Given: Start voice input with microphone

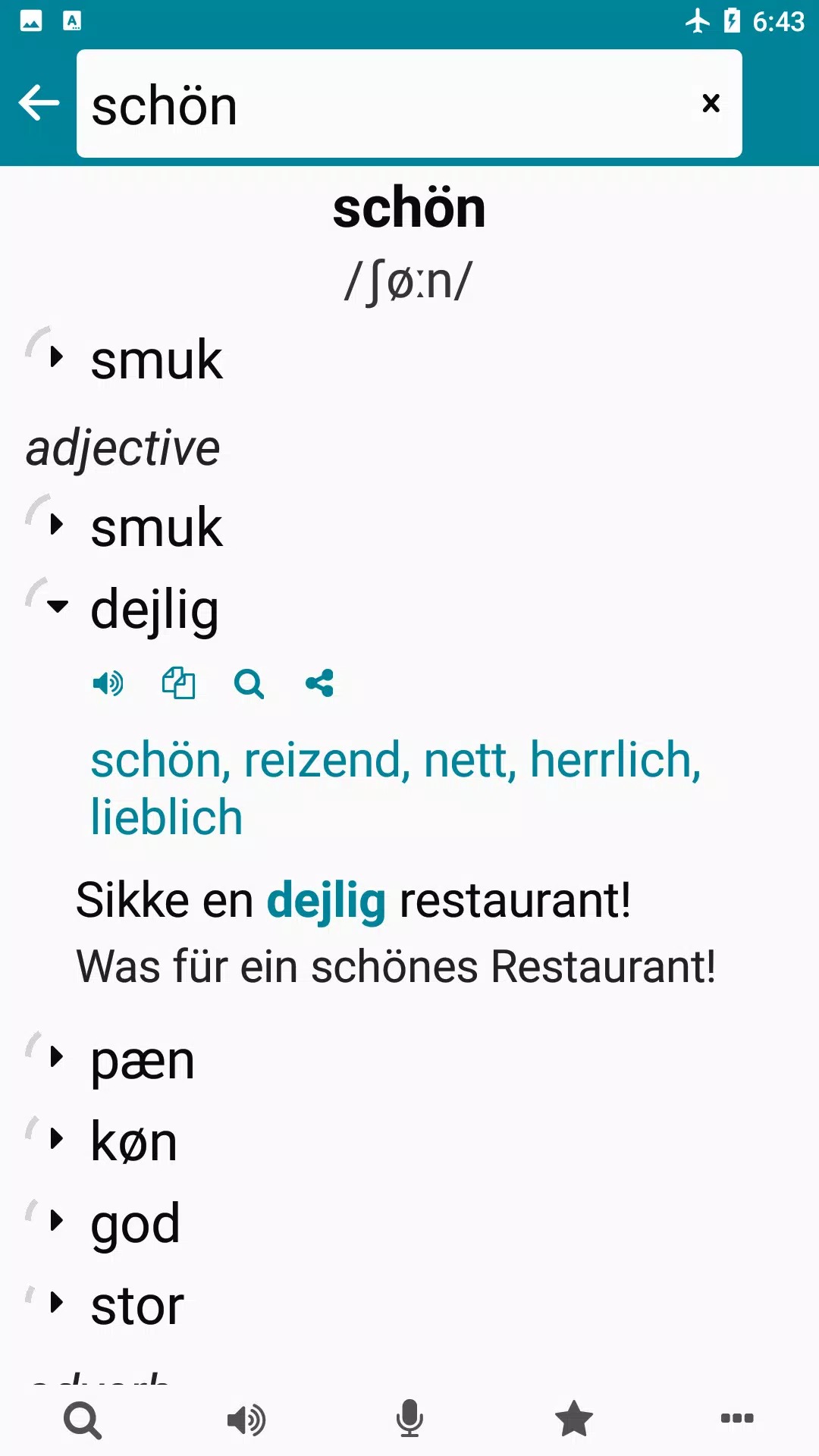Looking at the screenshot, I should tap(409, 1420).
